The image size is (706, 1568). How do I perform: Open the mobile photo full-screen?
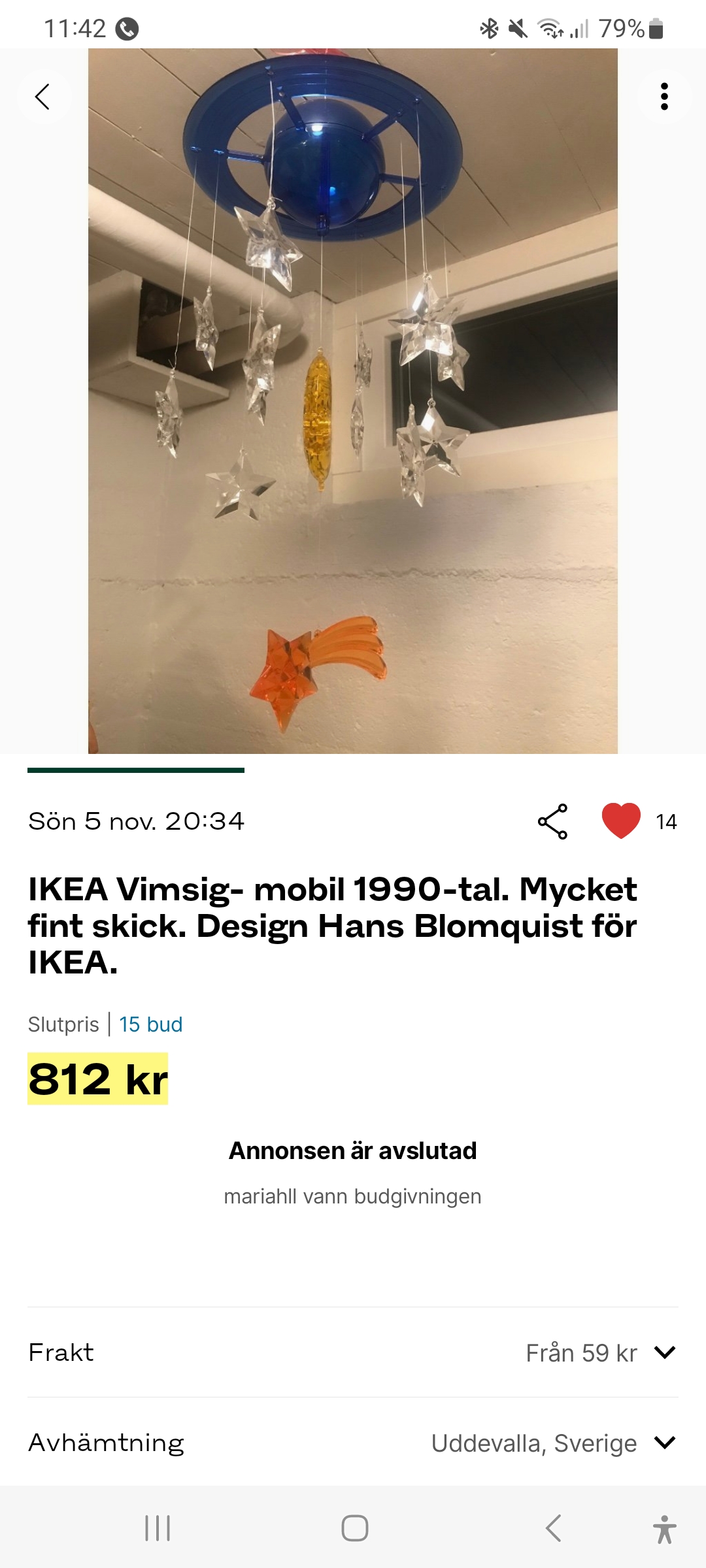353,401
